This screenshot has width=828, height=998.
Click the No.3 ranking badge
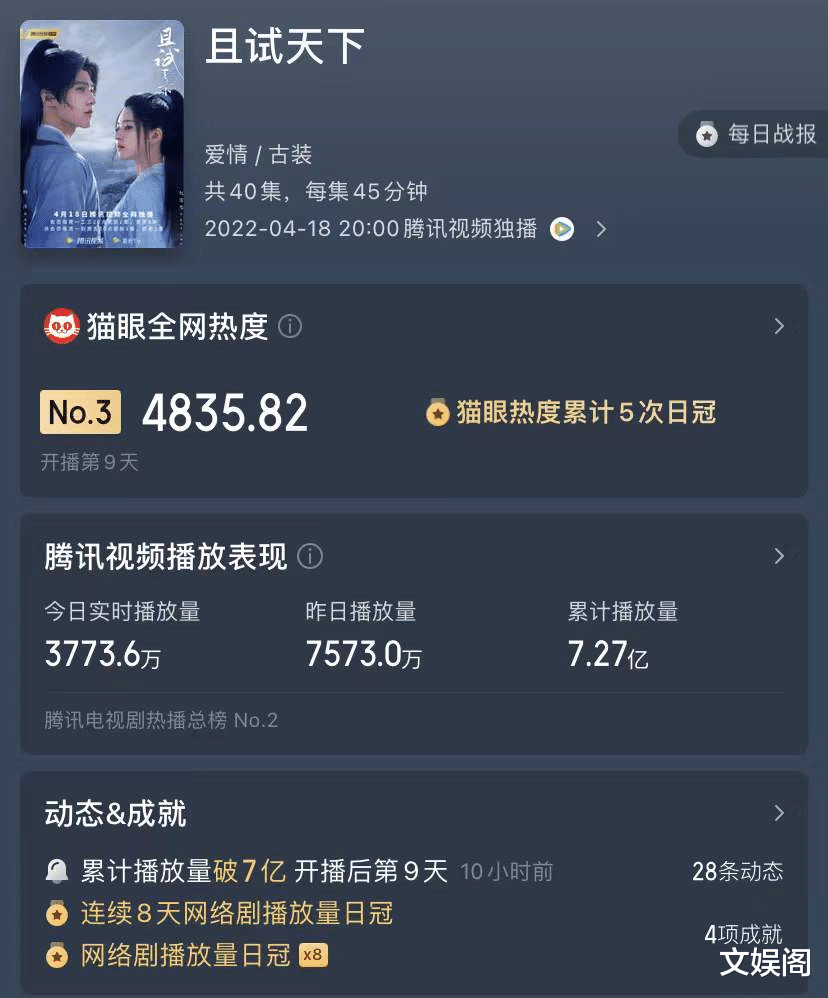80,412
